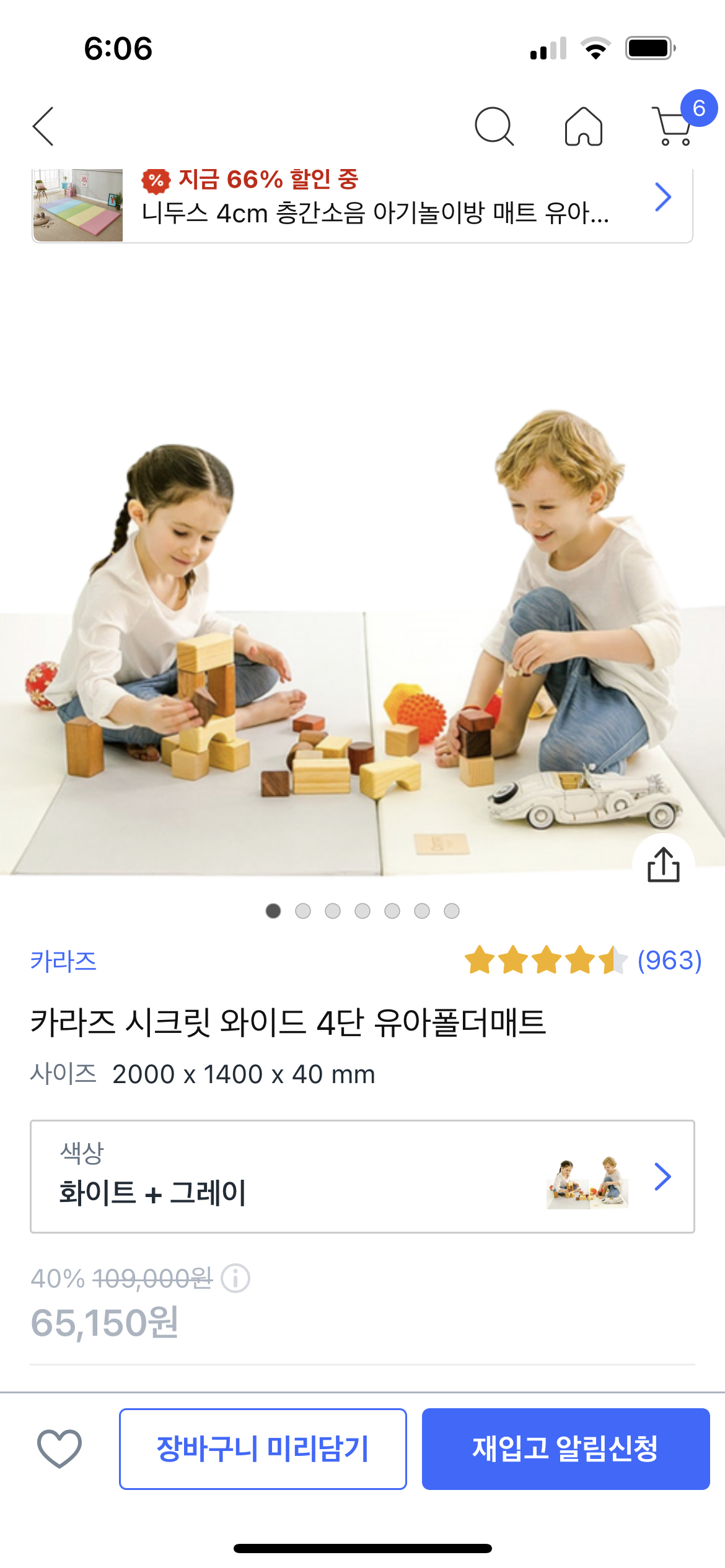This screenshot has height=1568, width=725.
Task: Share this product
Action: pos(663,865)
